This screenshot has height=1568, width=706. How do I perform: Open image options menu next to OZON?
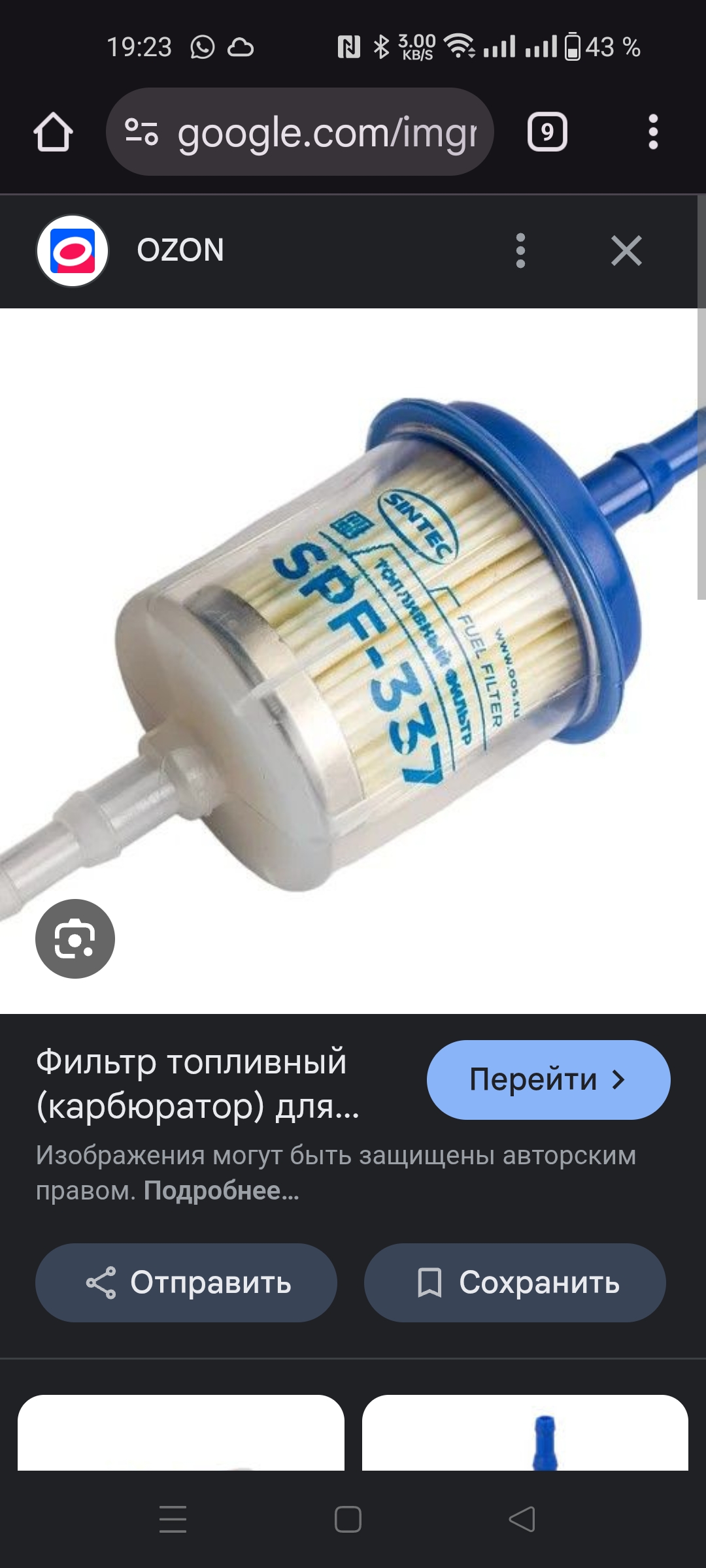(520, 250)
